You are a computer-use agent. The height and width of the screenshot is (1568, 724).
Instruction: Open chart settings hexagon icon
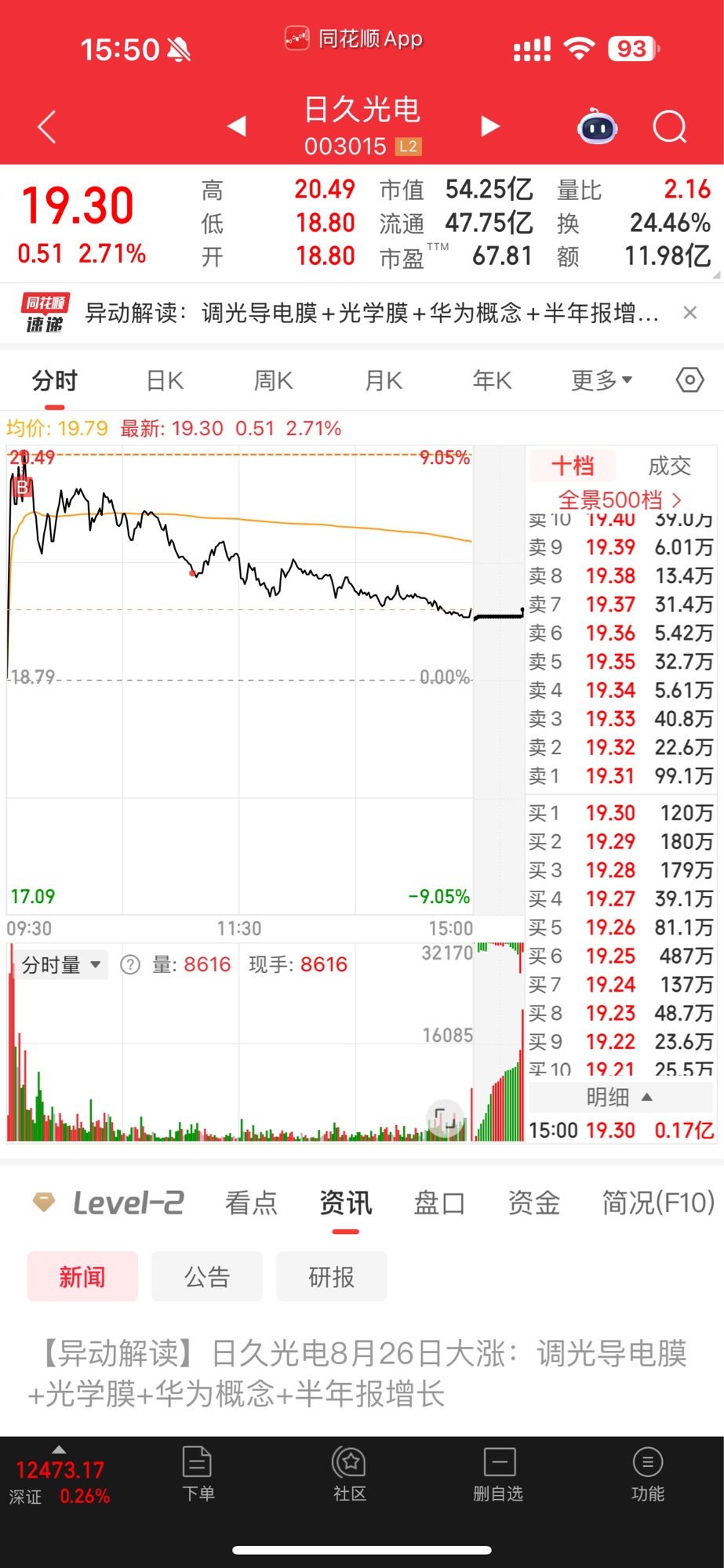(x=689, y=381)
